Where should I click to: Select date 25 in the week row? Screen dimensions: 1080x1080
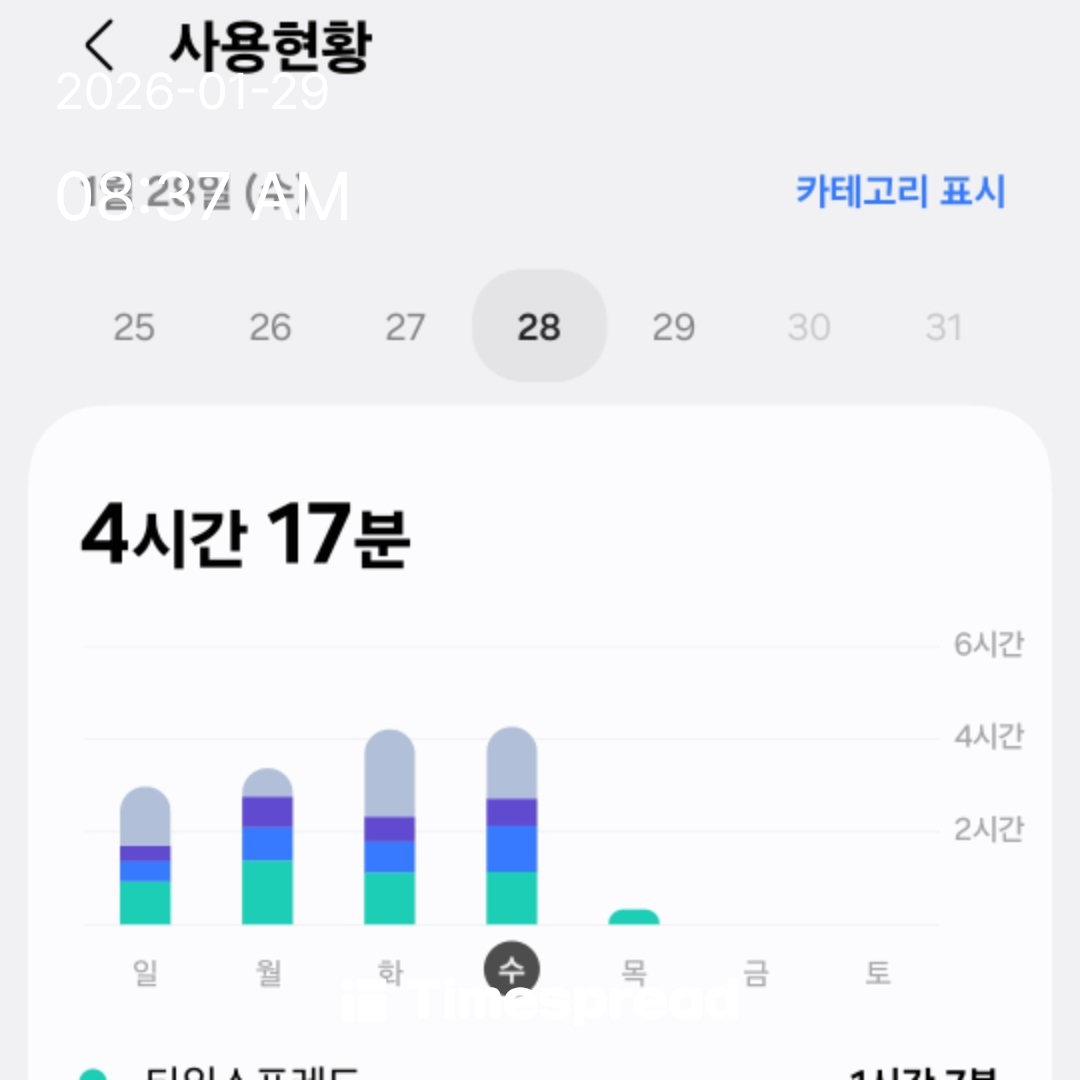click(134, 327)
